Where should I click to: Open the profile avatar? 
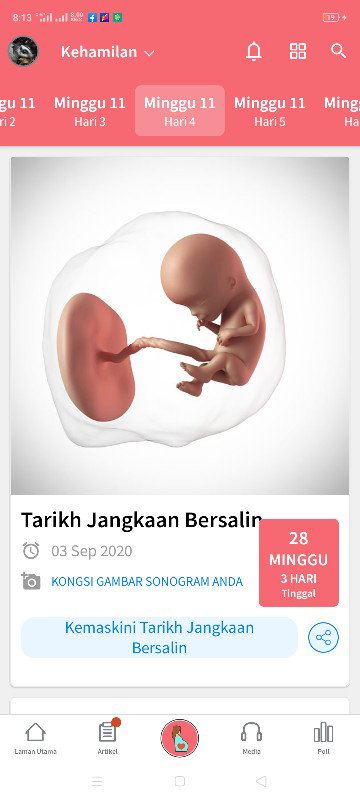[23, 51]
